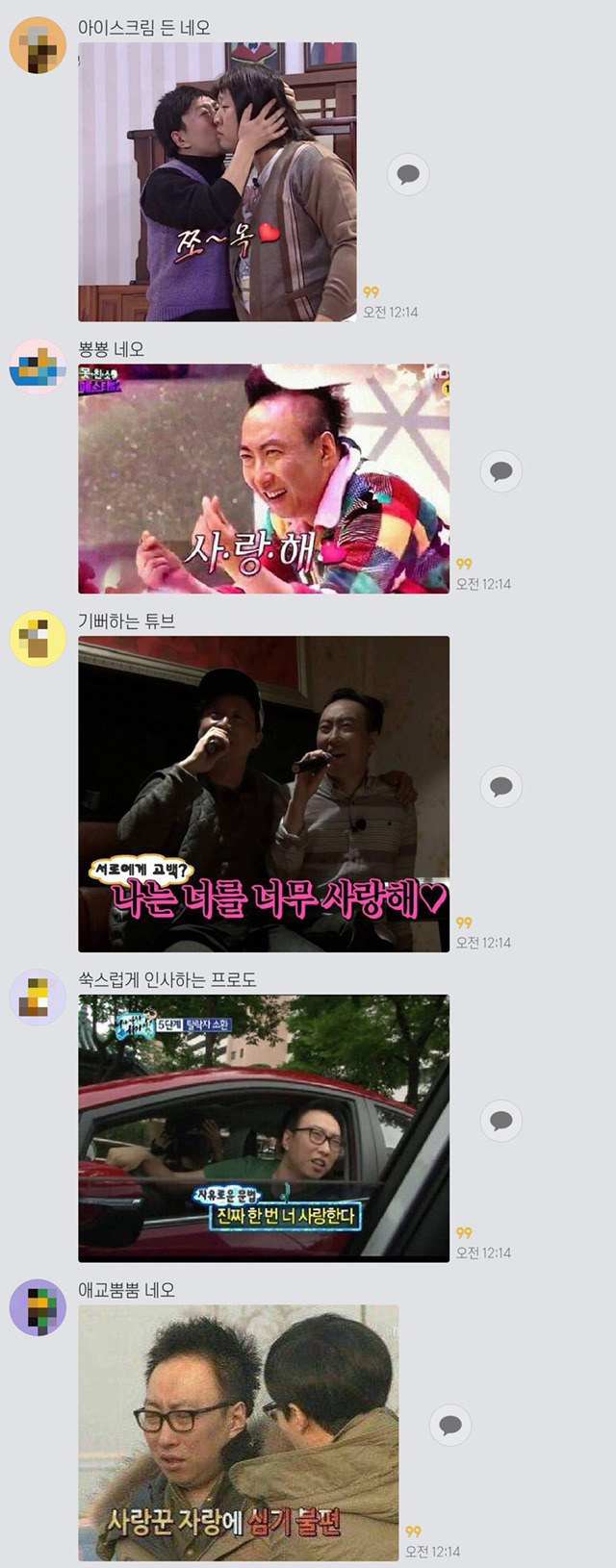View the 쪼~옥 kiss image sent by 아이스크림 든 네오
The height and width of the screenshot is (1568, 616).
point(218,182)
